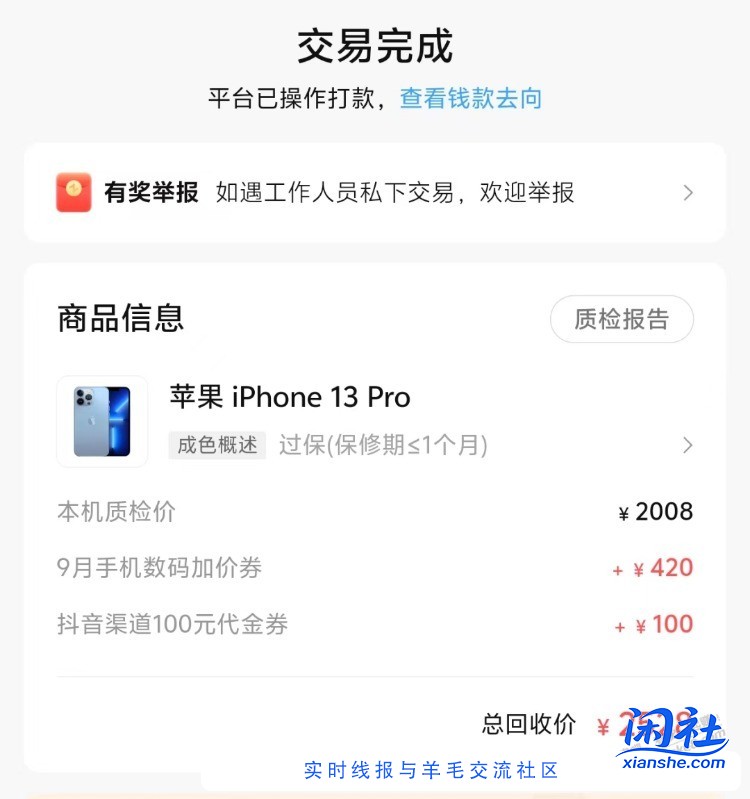View the iPhone 13 Pro product thumbnail
This screenshot has width=750, height=799.
[x=102, y=420]
